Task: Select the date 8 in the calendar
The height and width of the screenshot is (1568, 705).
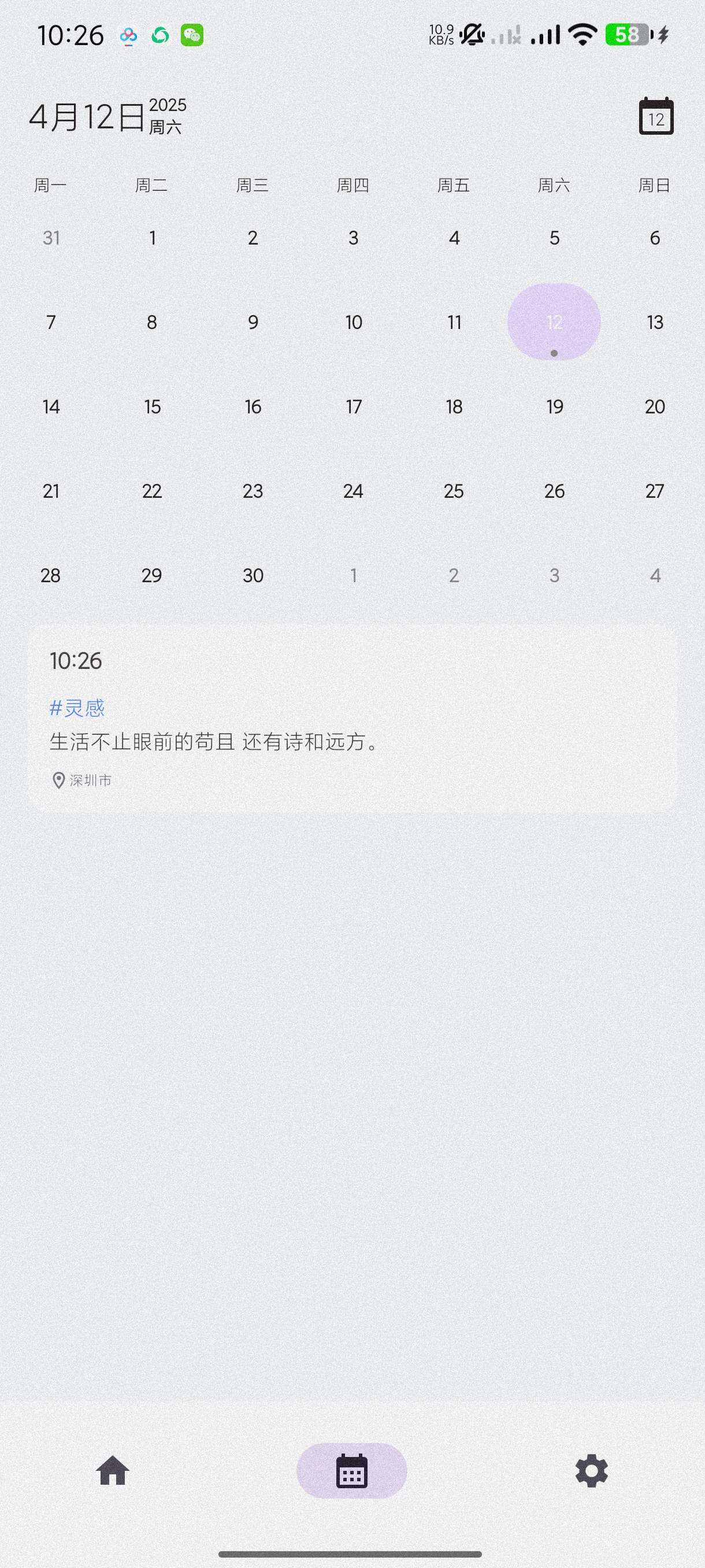Action: tap(152, 322)
